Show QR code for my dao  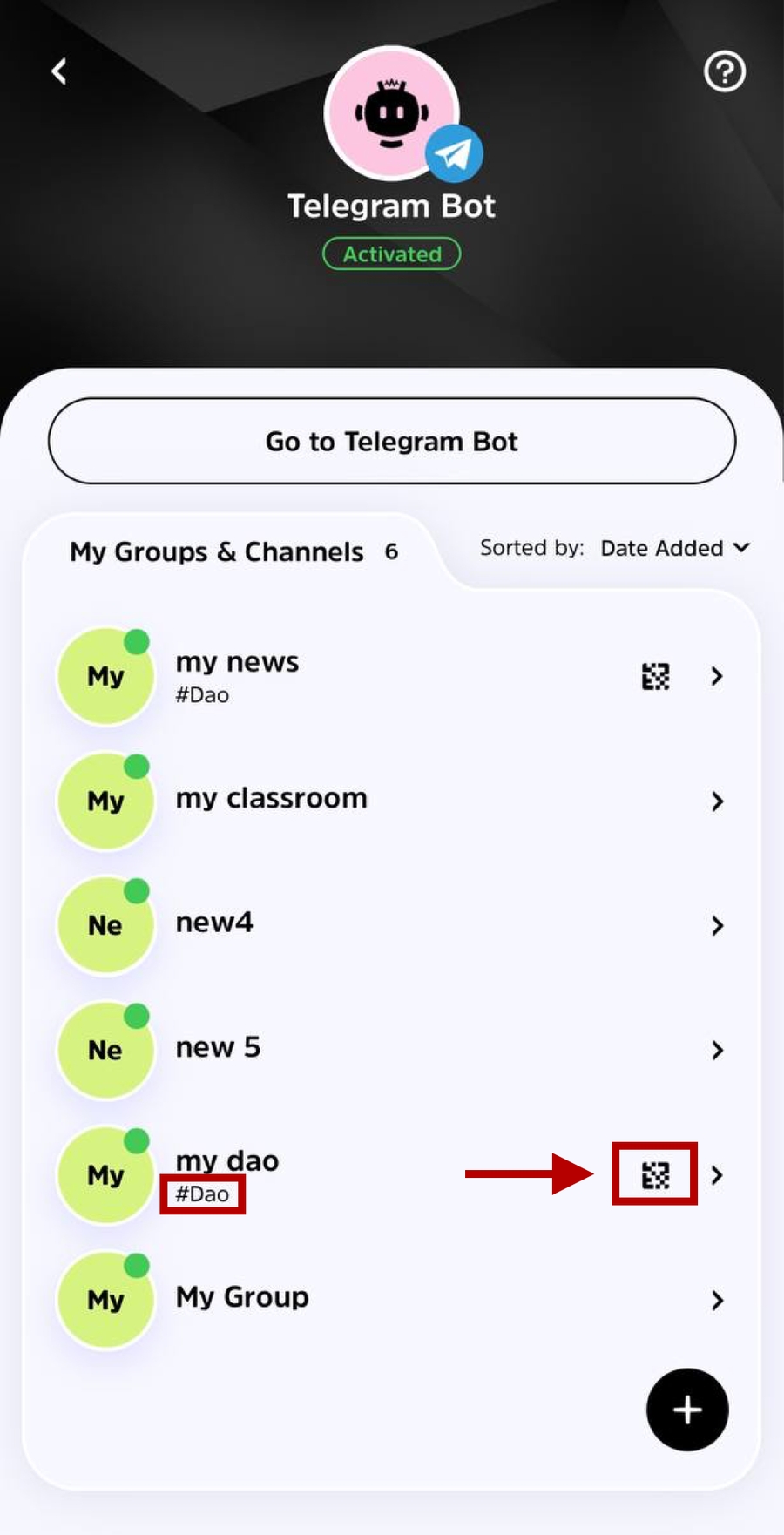tap(655, 1175)
